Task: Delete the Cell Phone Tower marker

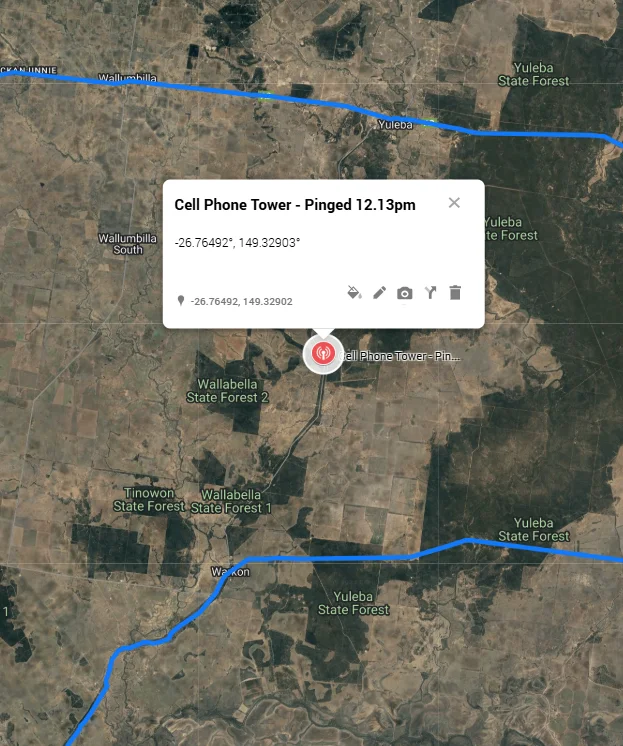Action: pos(455,293)
